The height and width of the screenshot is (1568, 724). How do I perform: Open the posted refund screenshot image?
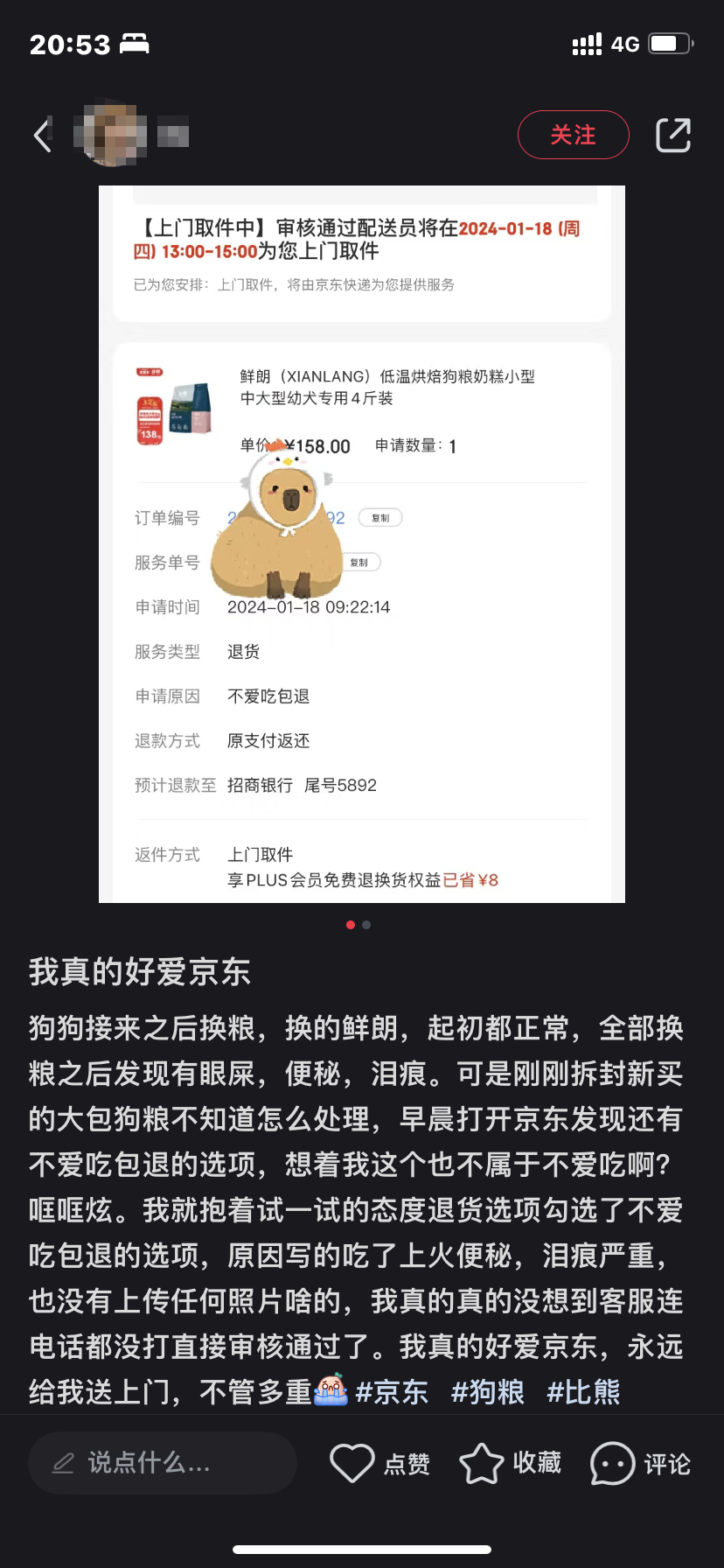(x=361, y=542)
